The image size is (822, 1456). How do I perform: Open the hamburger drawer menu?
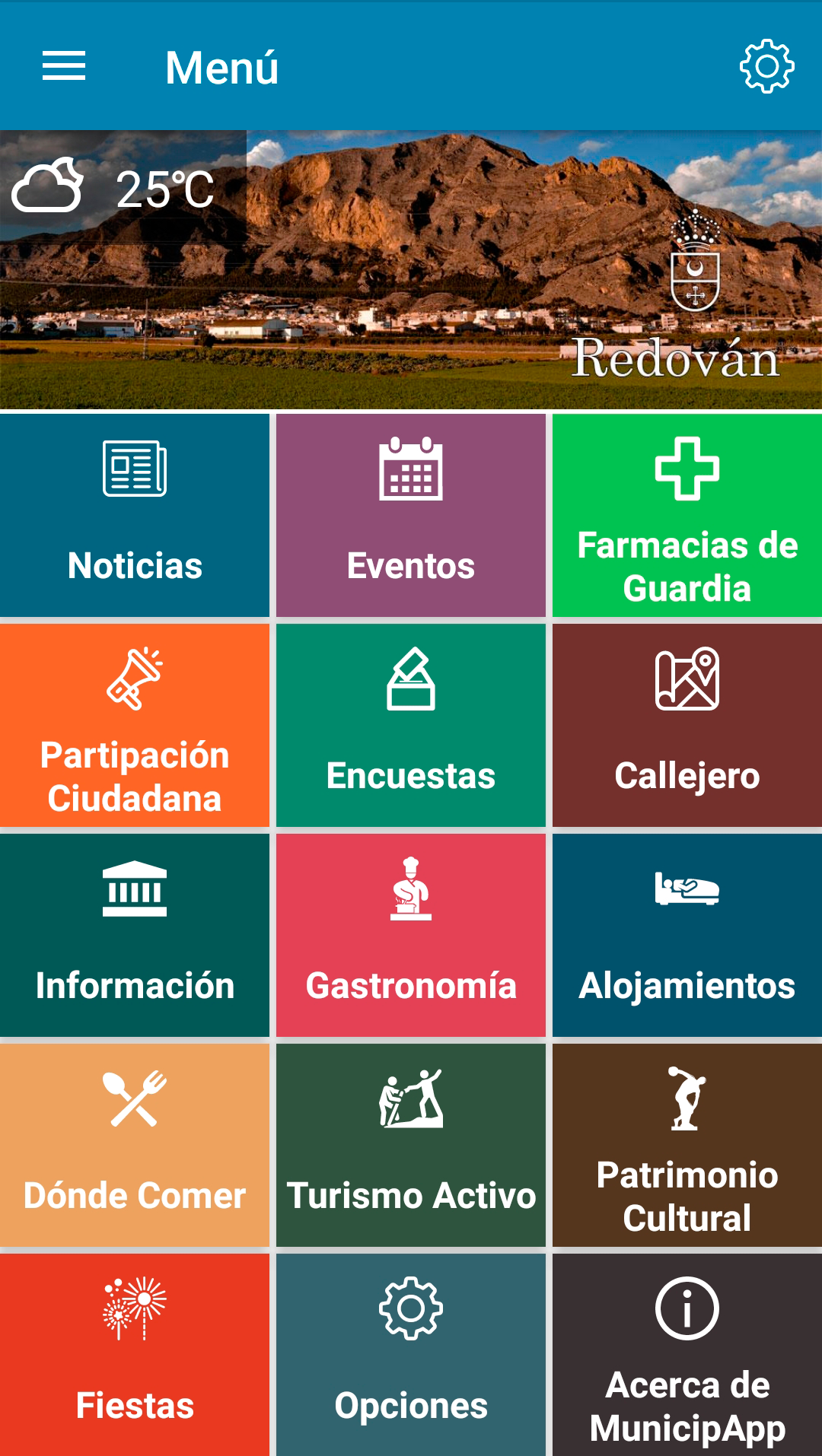click(64, 66)
